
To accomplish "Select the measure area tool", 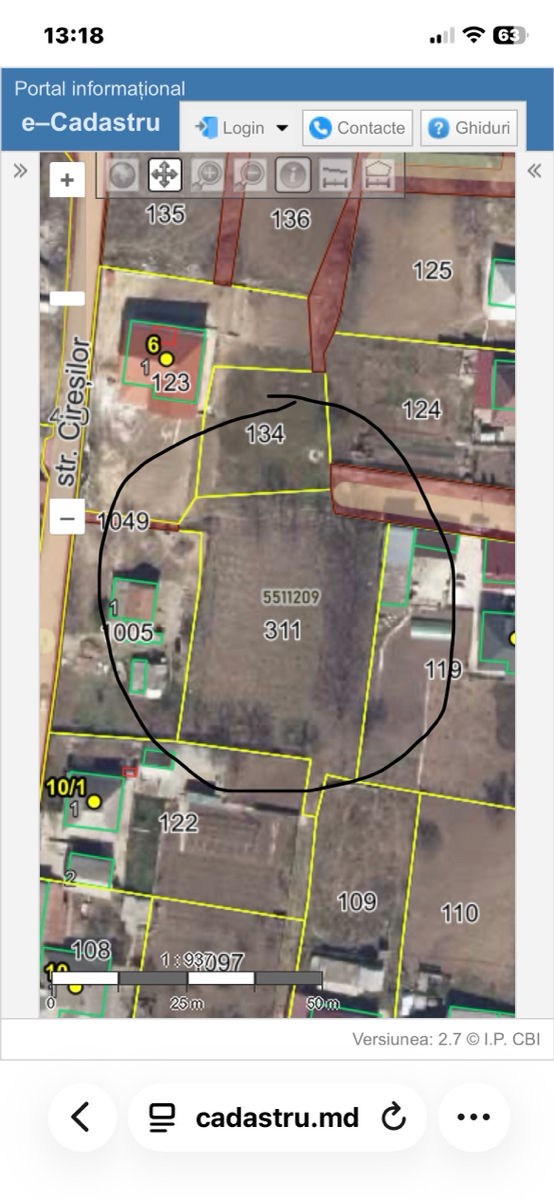I will pos(378,175).
